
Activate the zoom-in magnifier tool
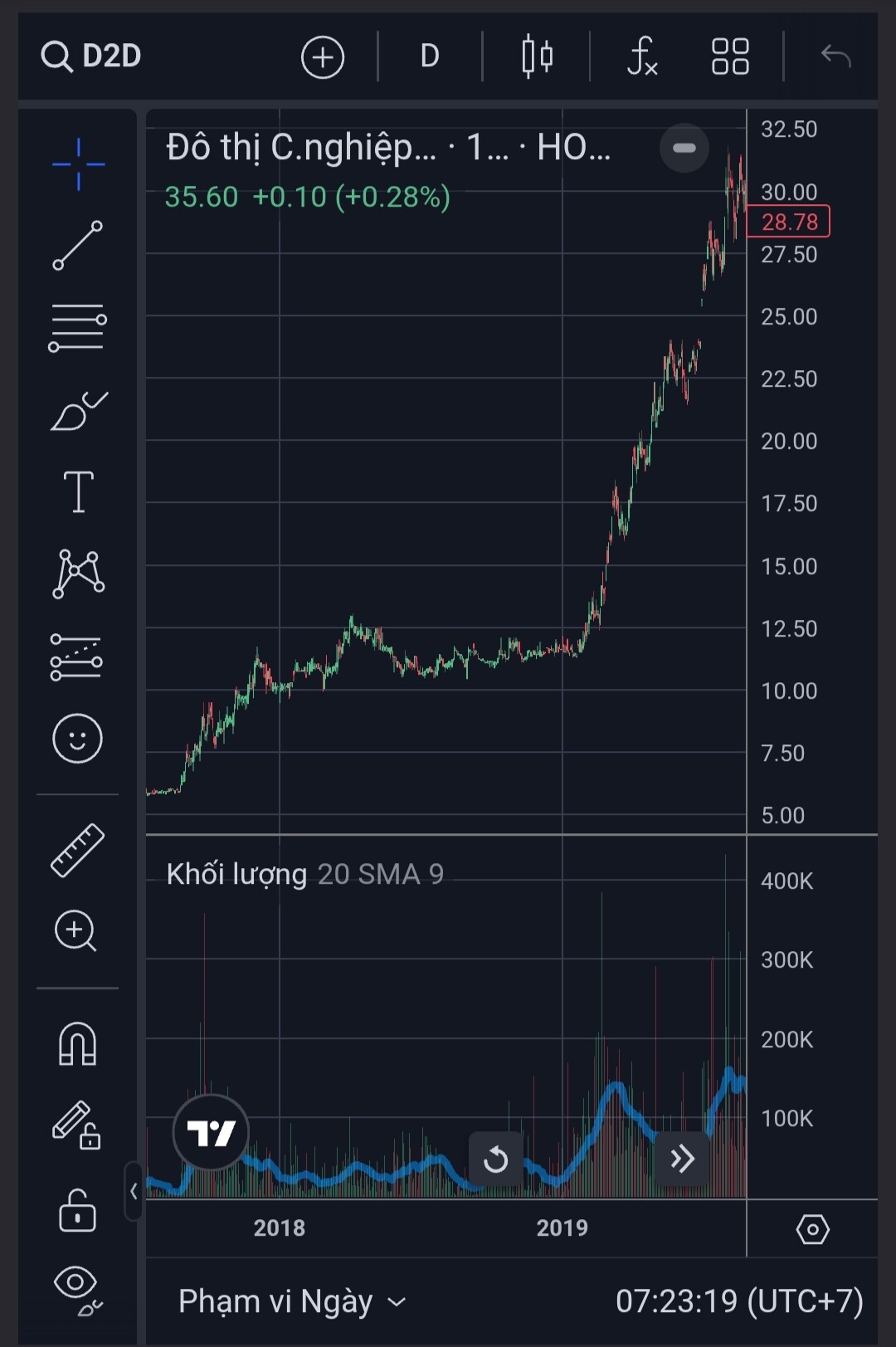(76, 930)
